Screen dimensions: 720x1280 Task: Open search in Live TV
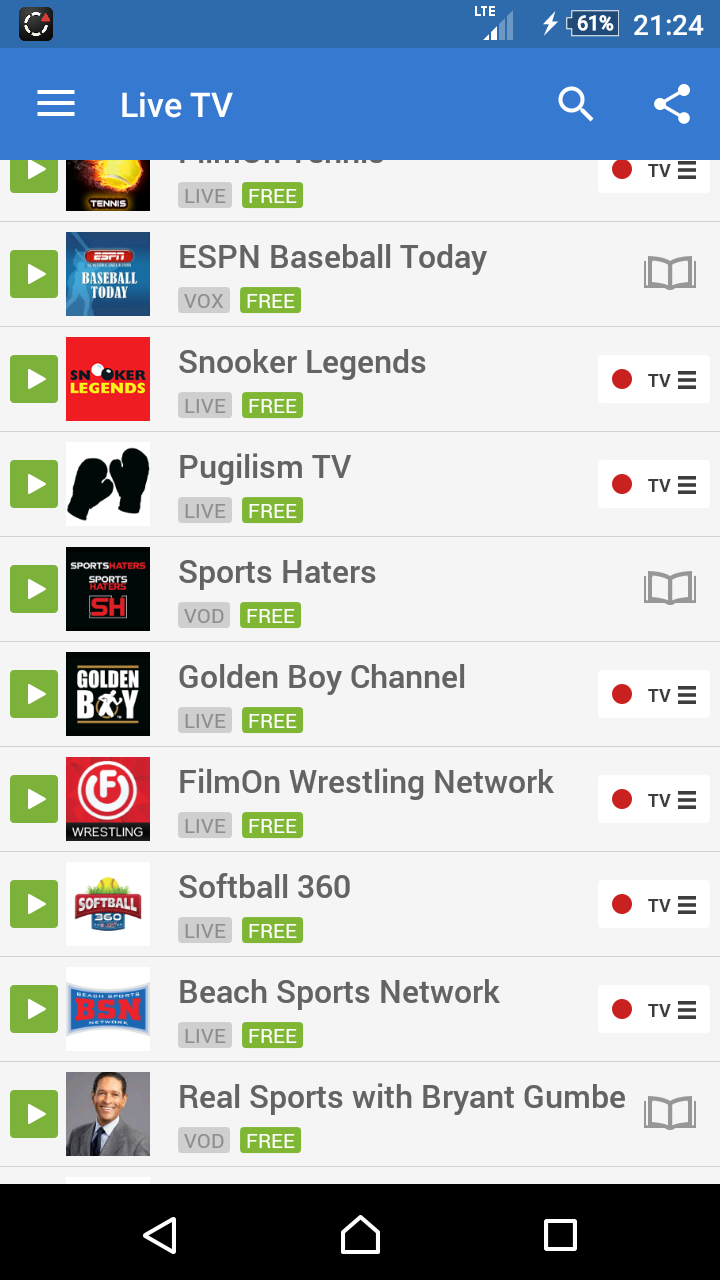[575, 104]
